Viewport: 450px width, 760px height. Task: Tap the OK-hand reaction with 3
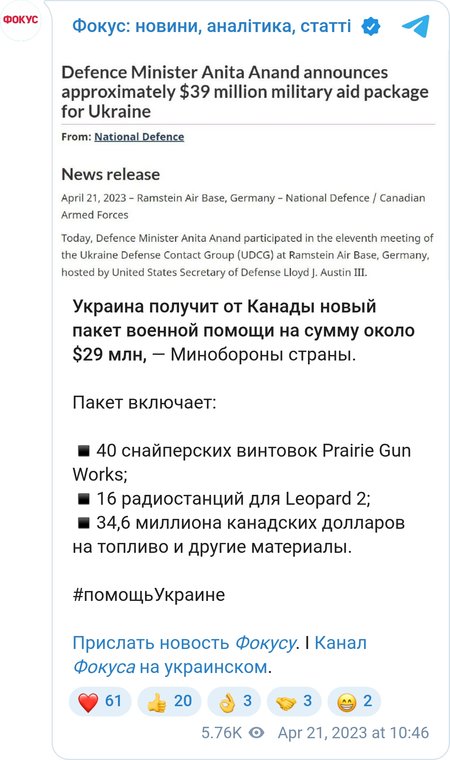click(234, 701)
